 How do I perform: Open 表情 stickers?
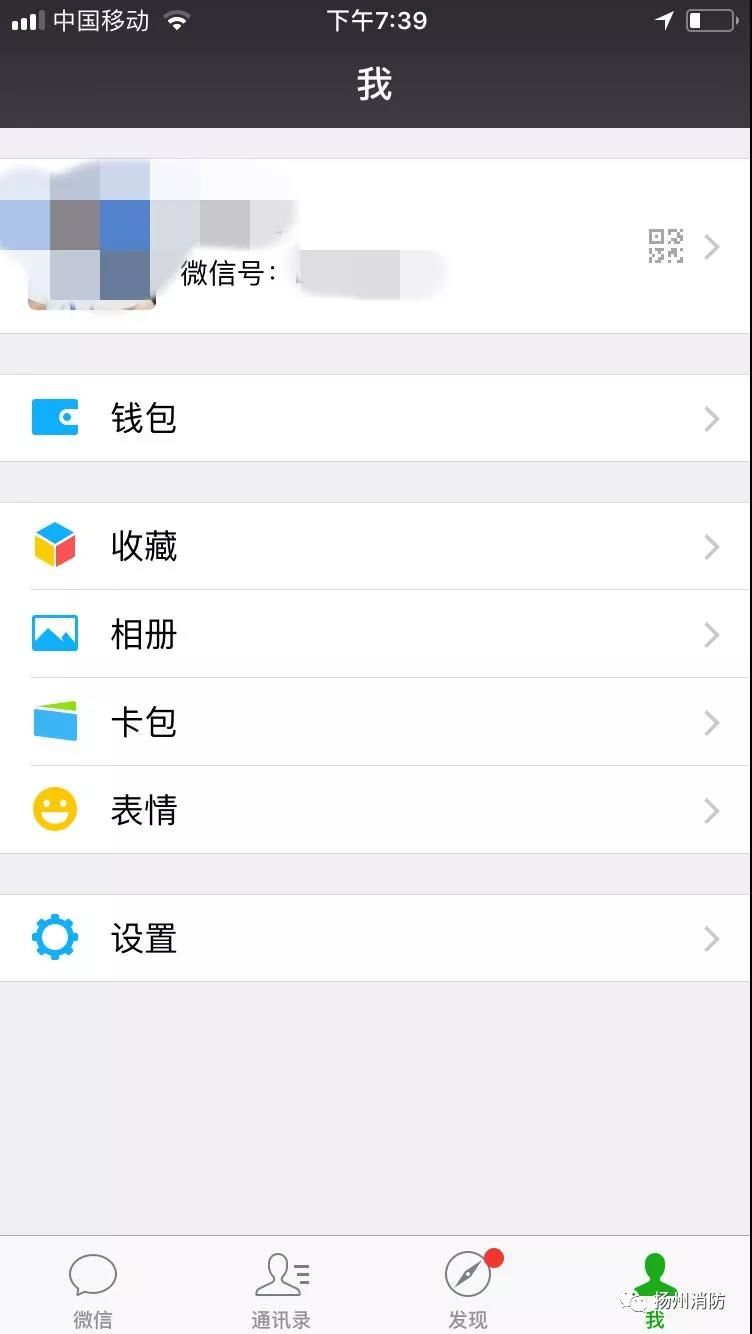click(x=375, y=810)
